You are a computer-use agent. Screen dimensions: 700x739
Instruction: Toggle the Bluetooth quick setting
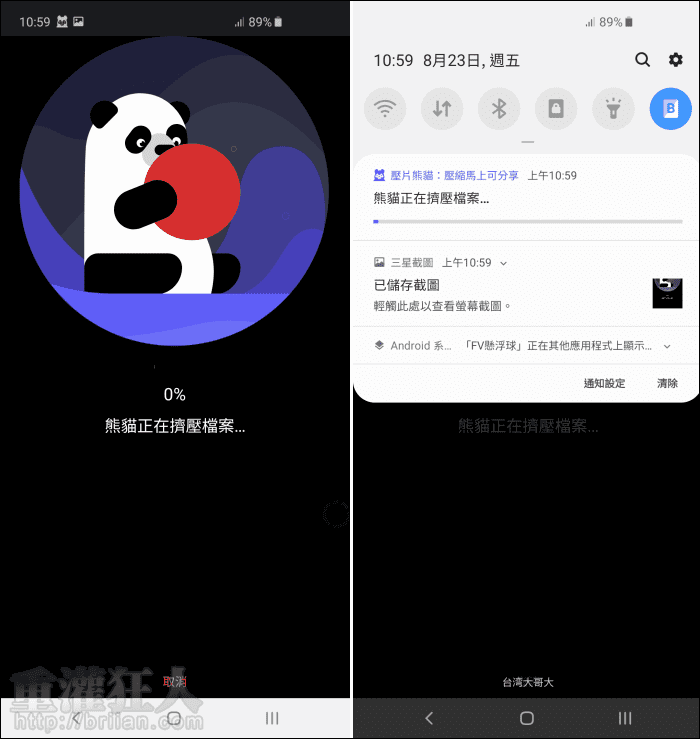coord(499,109)
